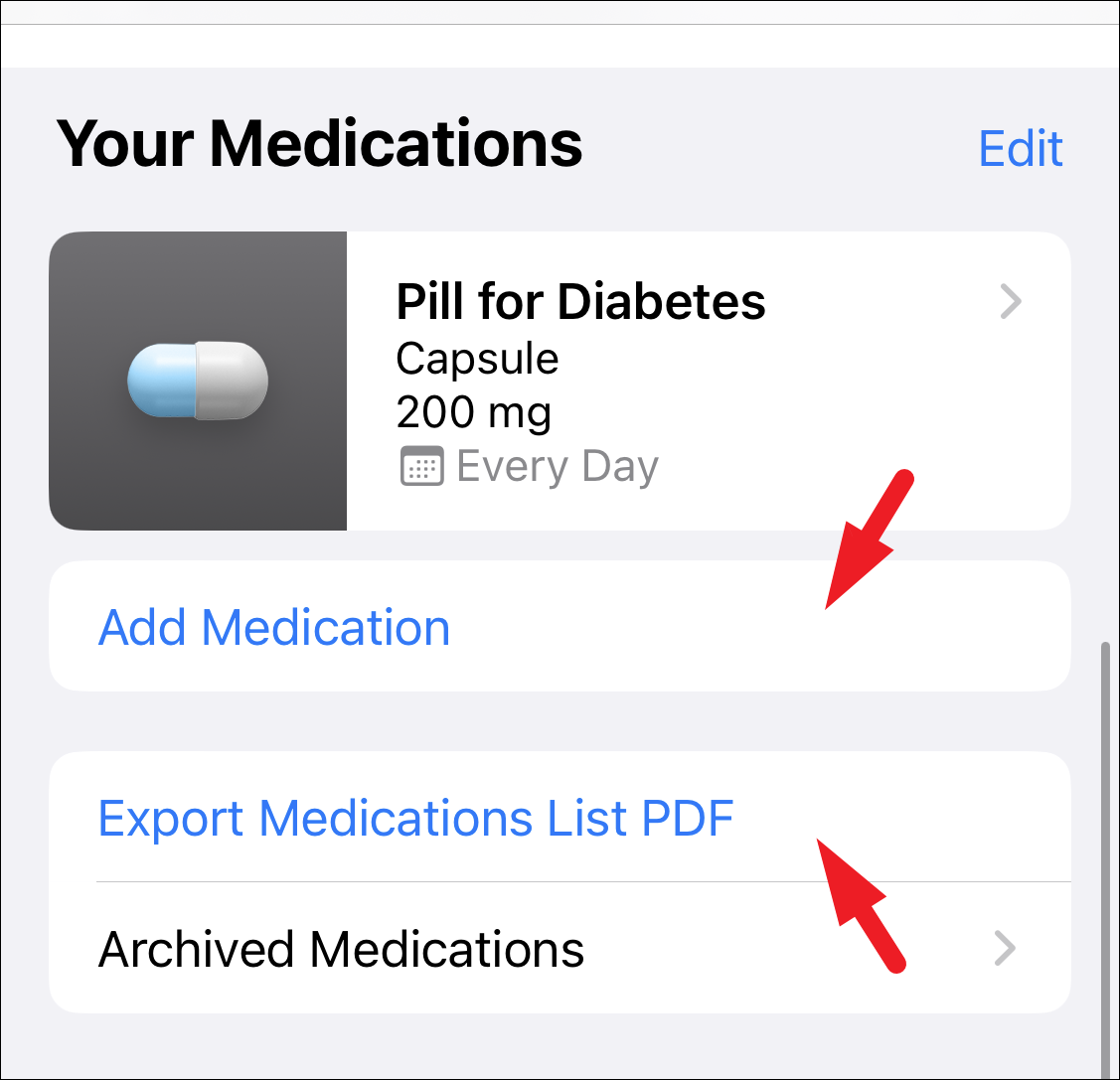Open Archived Medications
The height and width of the screenshot is (1080, 1120).
pyautogui.click(x=341, y=949)
